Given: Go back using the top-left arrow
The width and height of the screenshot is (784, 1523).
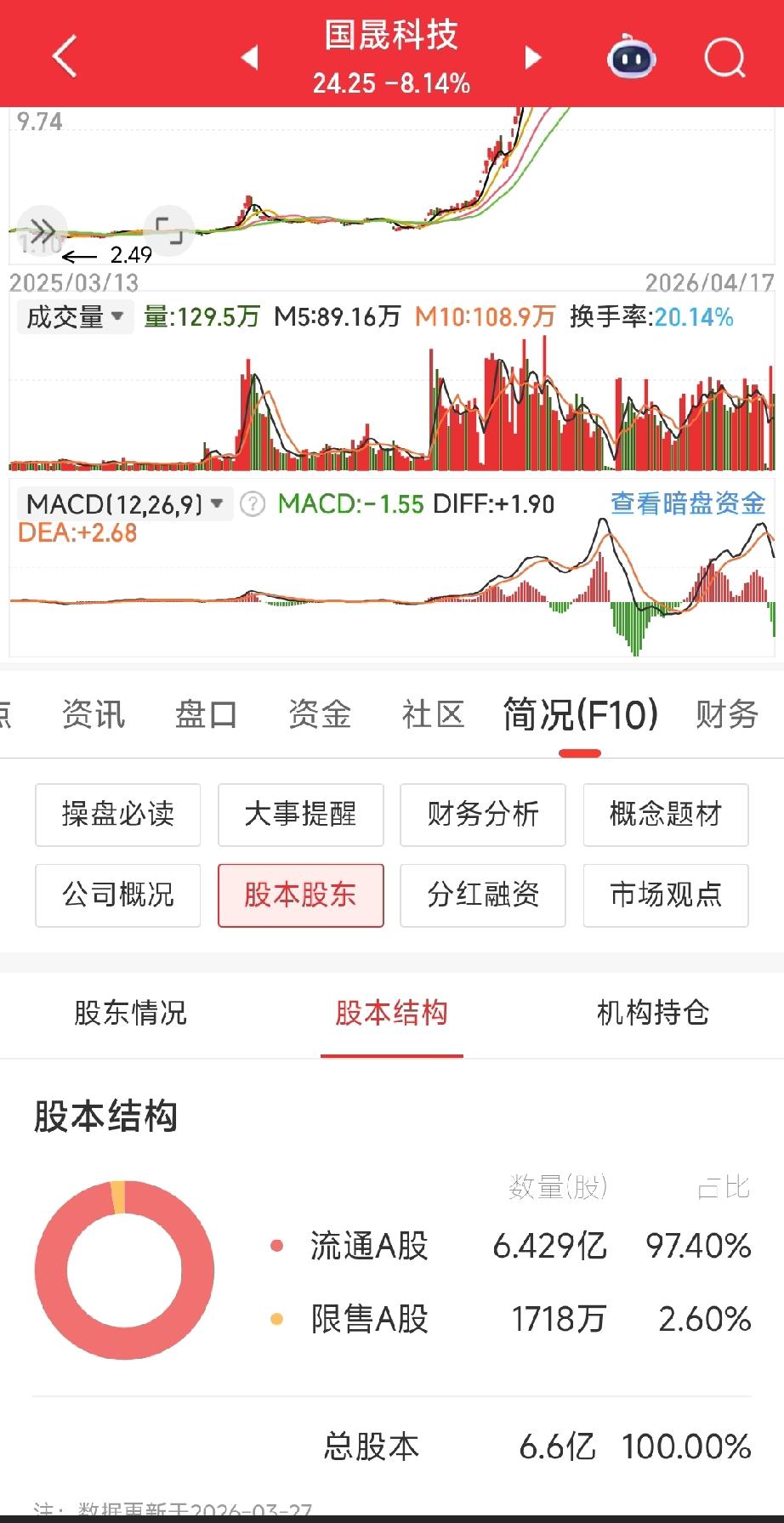Looking at the screenshot, I should (65, 57).
